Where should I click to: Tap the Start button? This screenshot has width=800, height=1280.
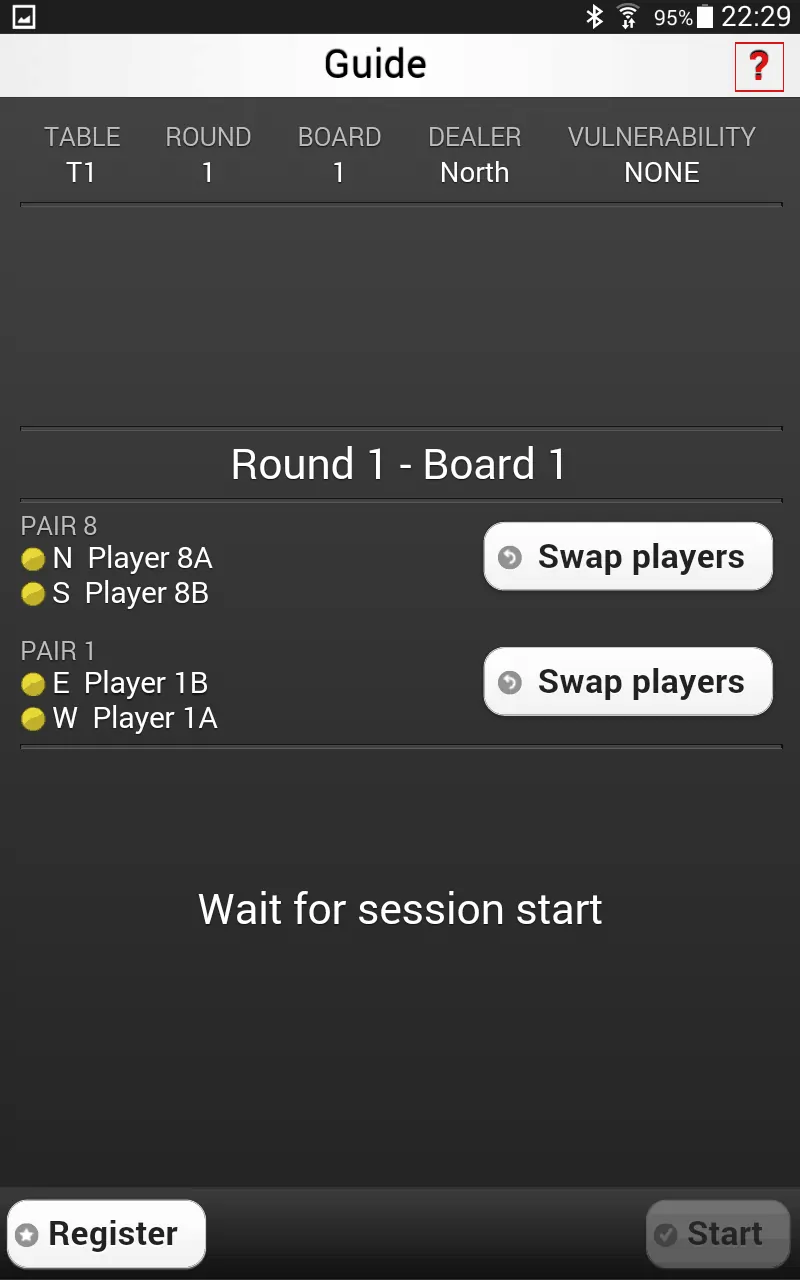pos(717,1234)
